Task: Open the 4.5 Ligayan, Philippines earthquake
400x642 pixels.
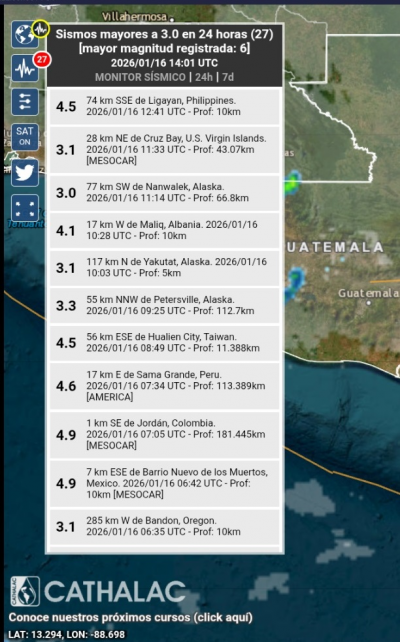Action: coord(165,106)
